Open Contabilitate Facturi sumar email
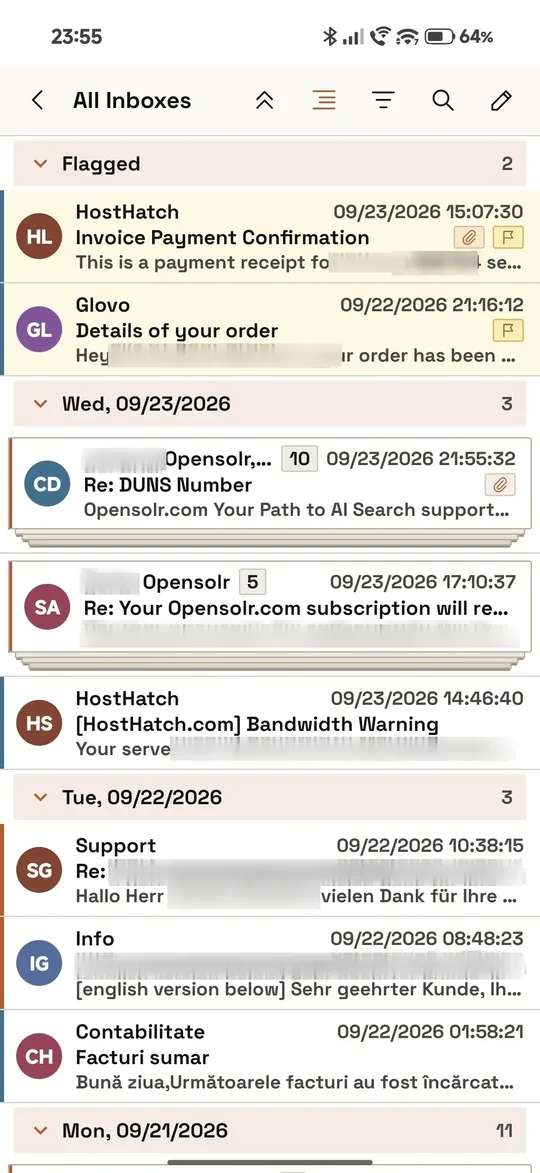The width and height of the screenshot is (540, 1173). tap(270, 1056)
